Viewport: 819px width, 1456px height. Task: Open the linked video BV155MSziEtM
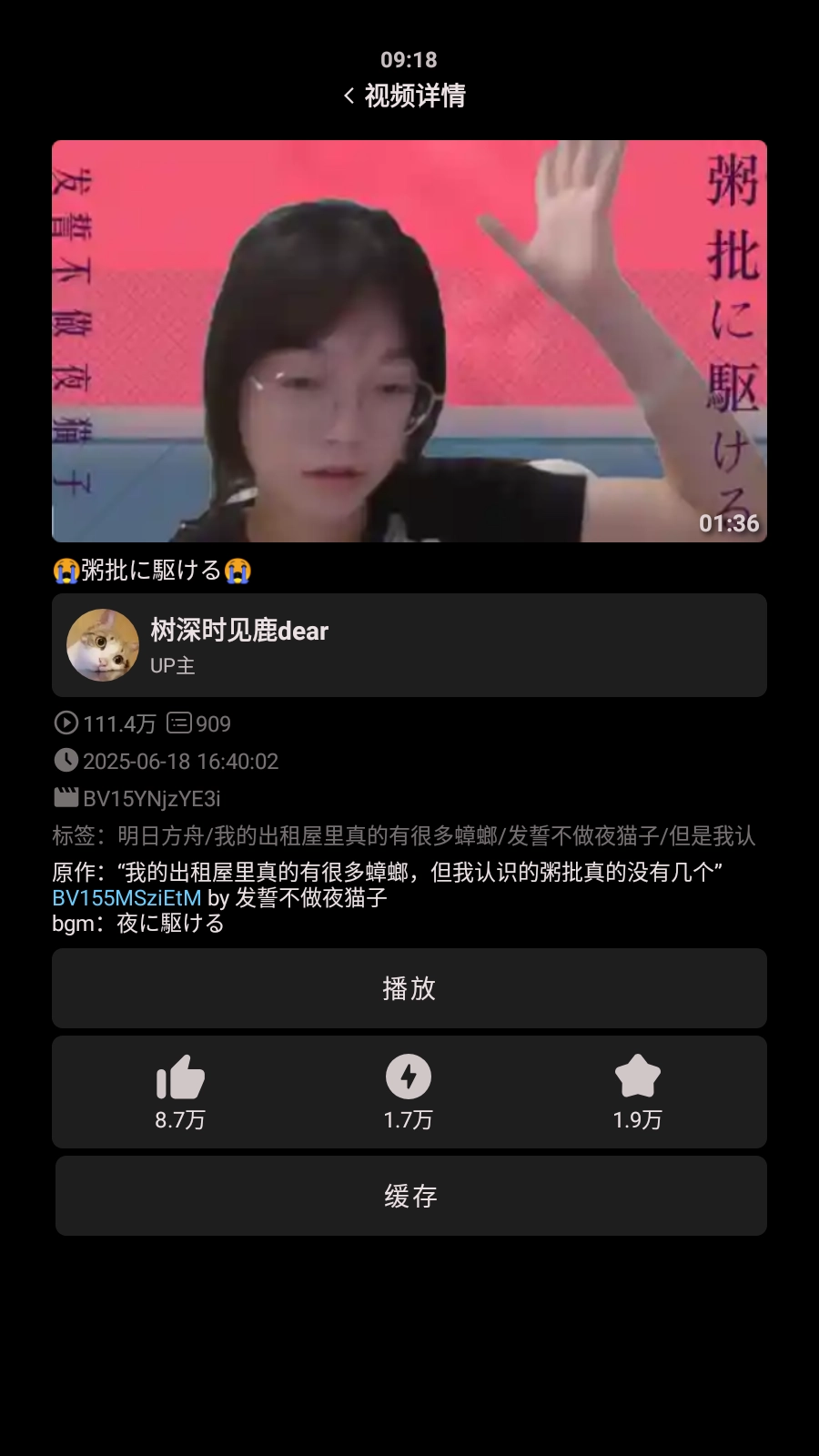click(x=126, y=898)
